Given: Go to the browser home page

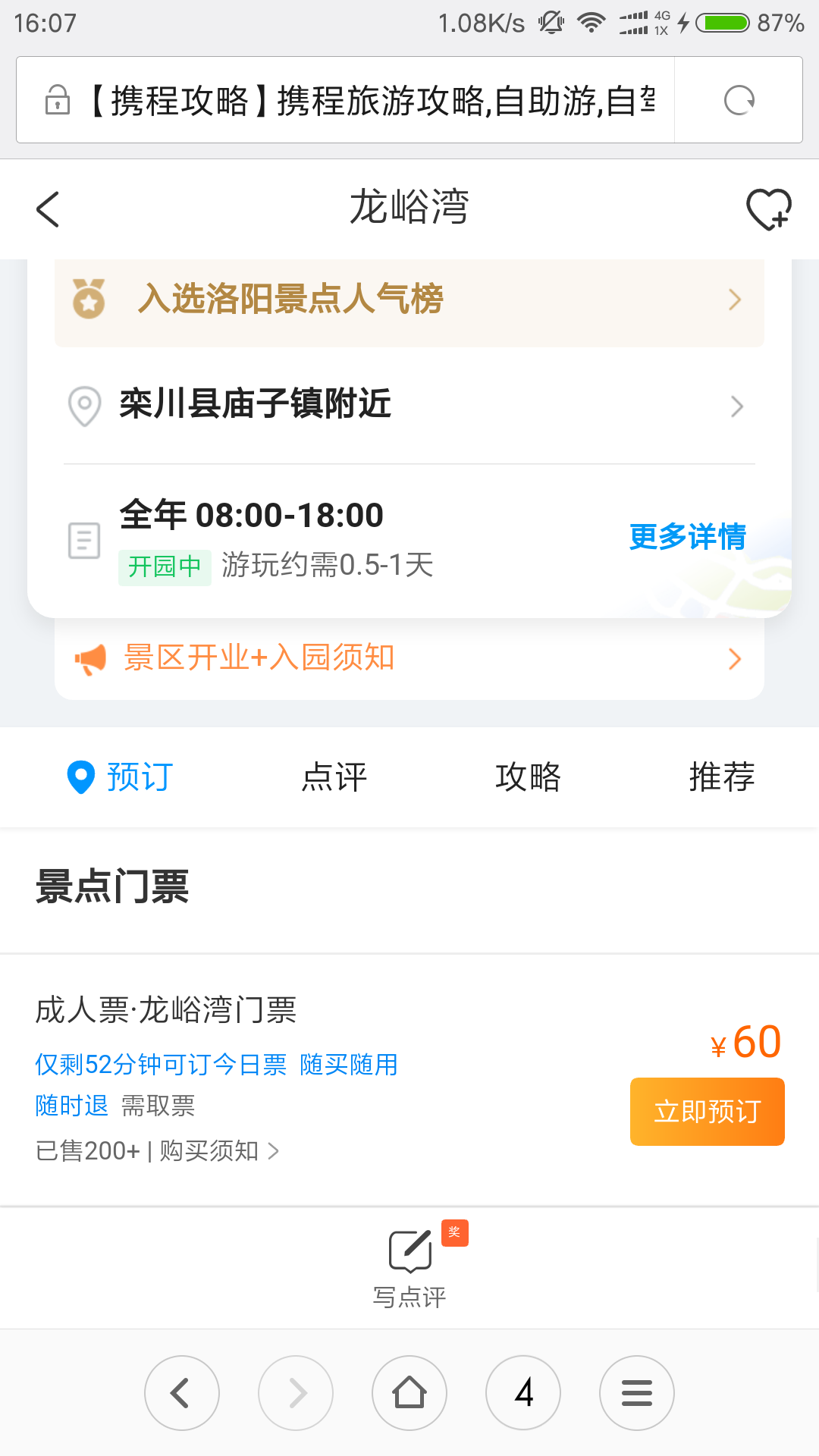Looking at the screenshot, I should click(x=409, y=1393).
